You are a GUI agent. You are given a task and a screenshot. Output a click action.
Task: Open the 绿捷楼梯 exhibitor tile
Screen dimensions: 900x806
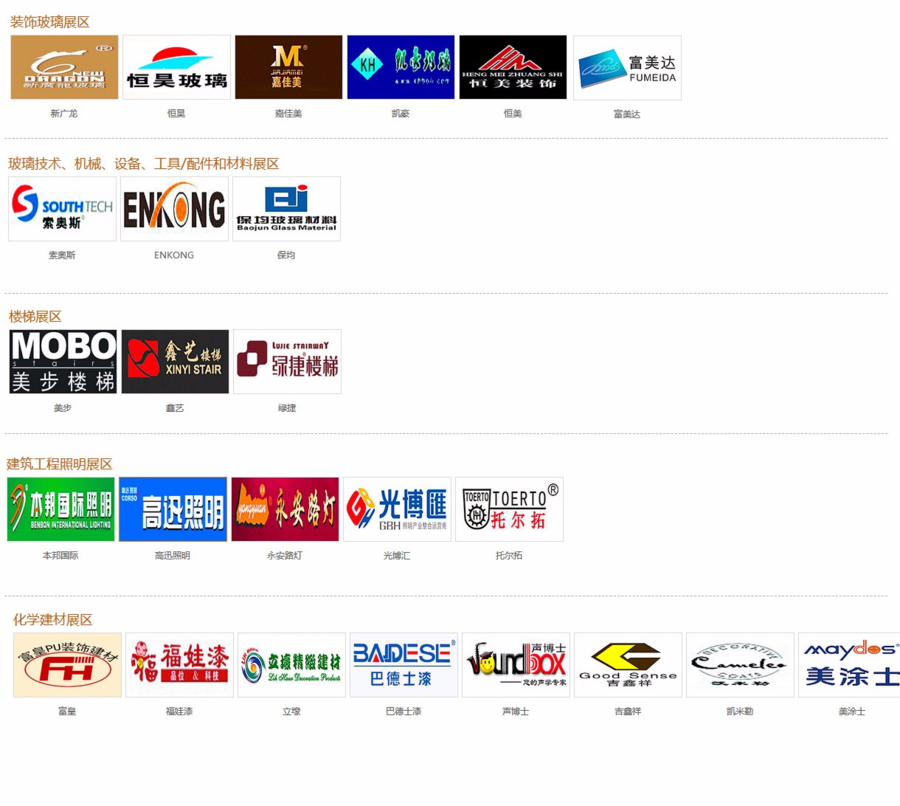click(x=287, y=362)
